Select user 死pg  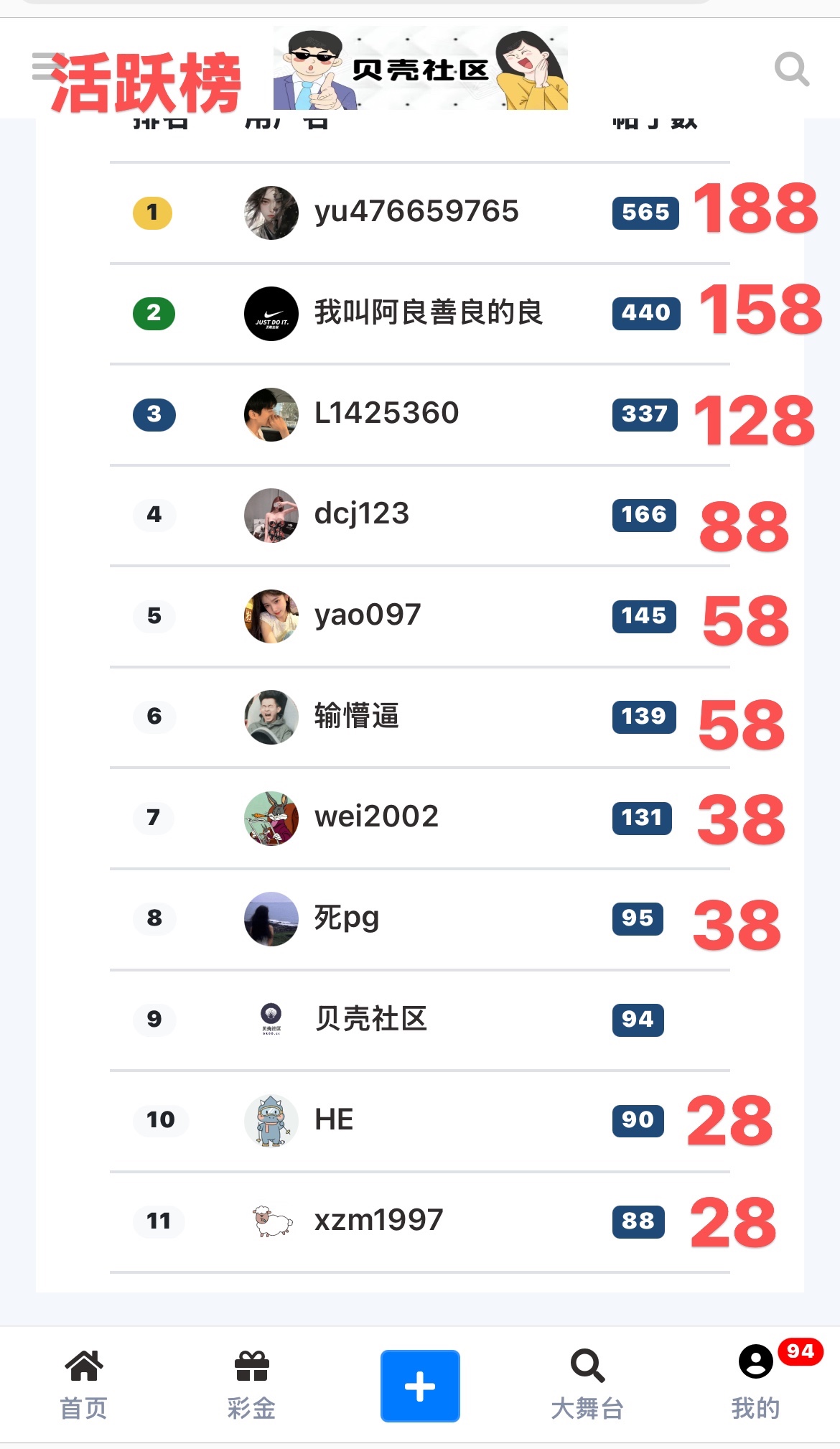(346, 918)
